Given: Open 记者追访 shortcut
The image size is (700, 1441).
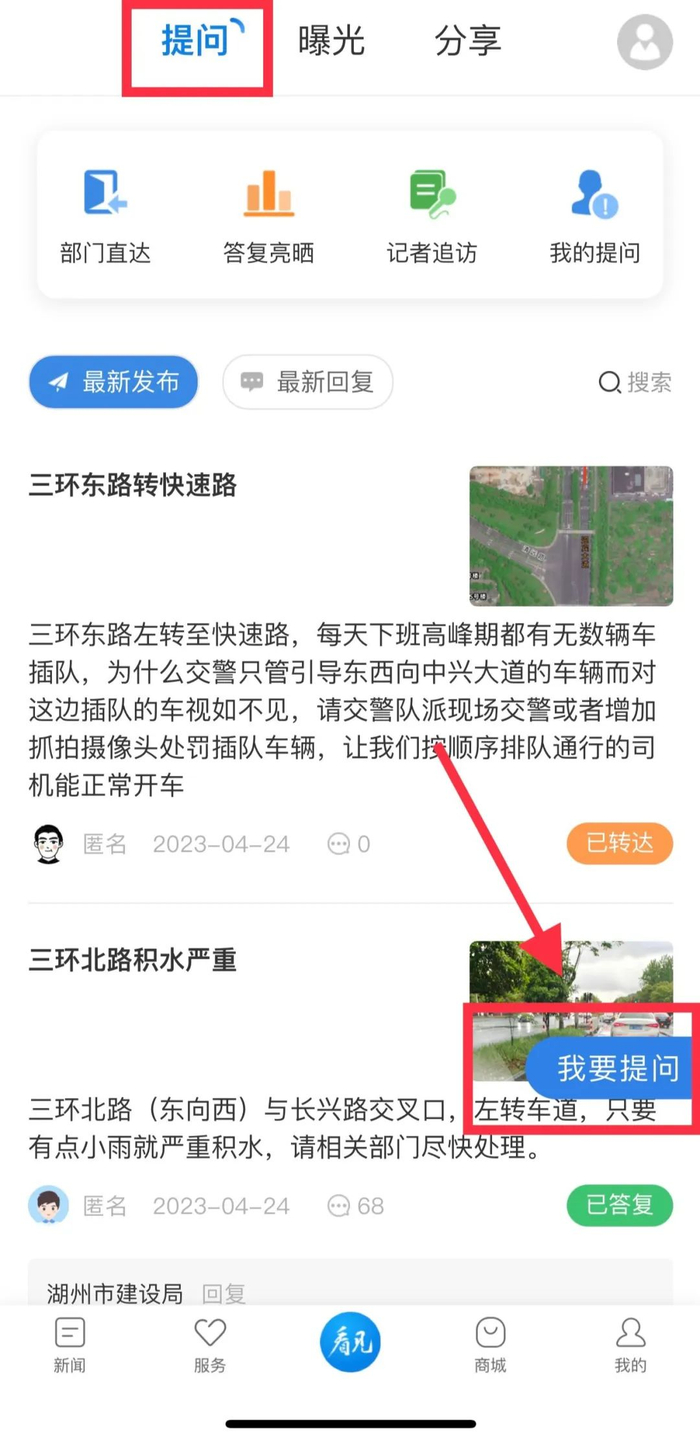Looking at the screenshot, I should [432, 216].
